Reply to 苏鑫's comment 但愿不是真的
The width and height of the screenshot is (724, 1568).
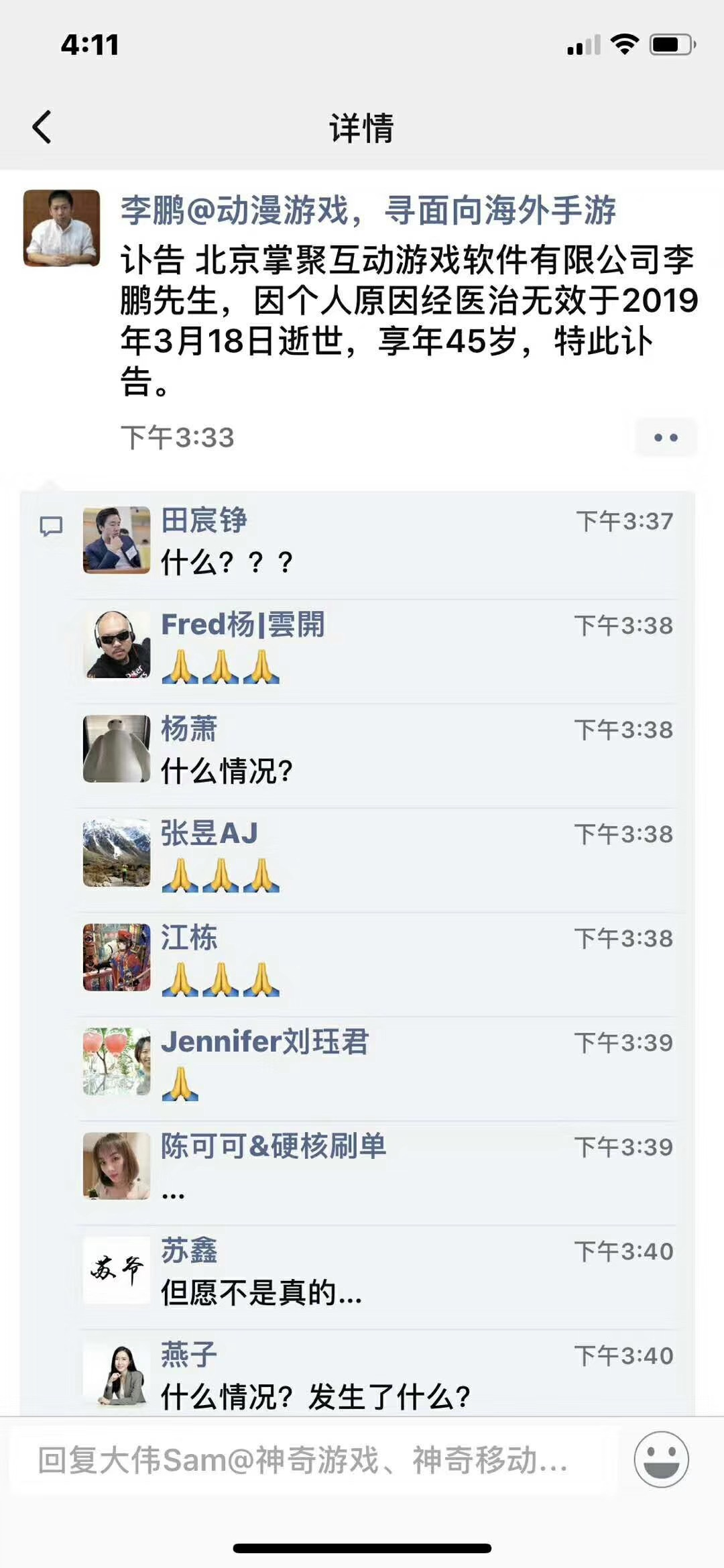261,1292
